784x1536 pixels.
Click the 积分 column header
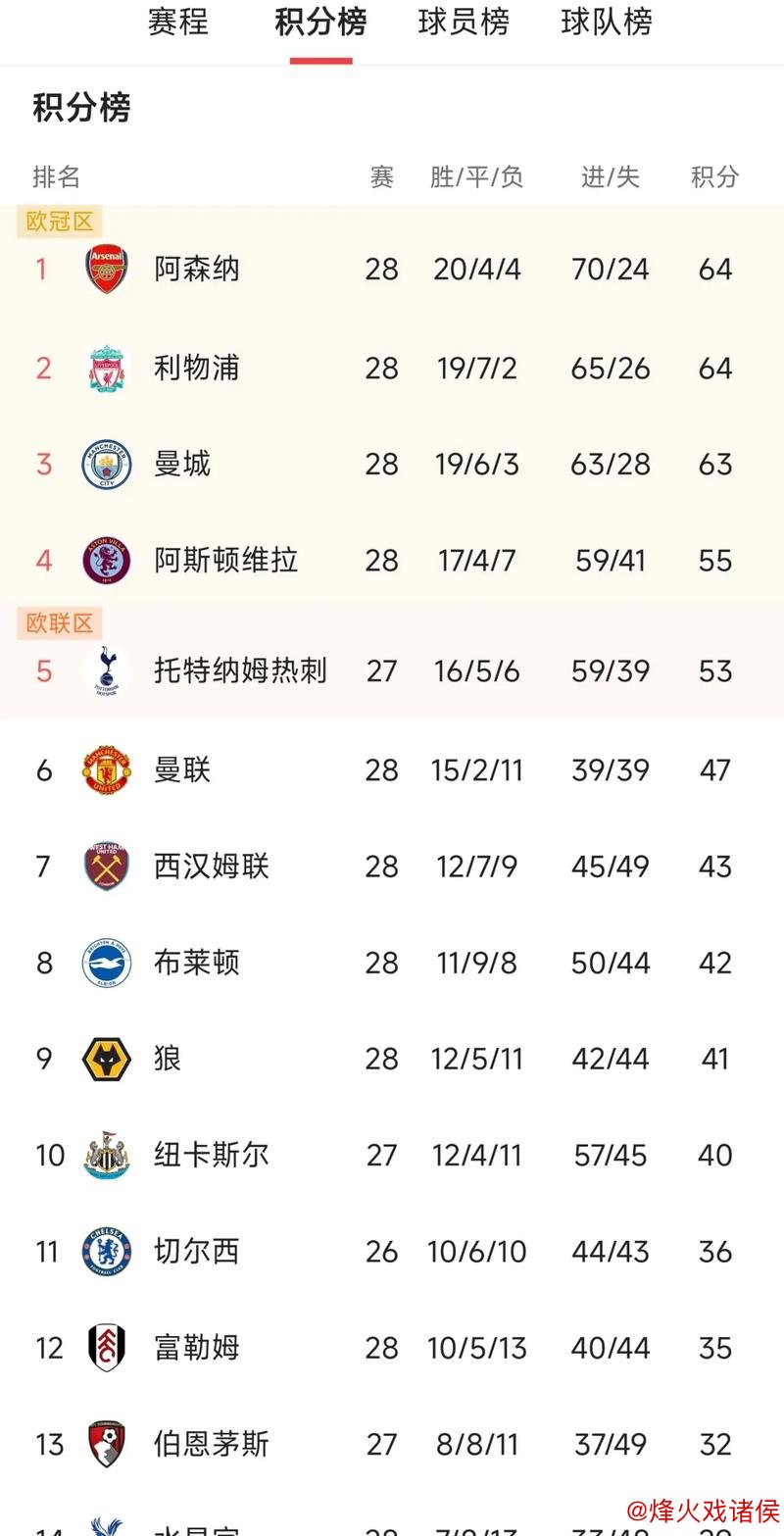click(x=714, y=177)
